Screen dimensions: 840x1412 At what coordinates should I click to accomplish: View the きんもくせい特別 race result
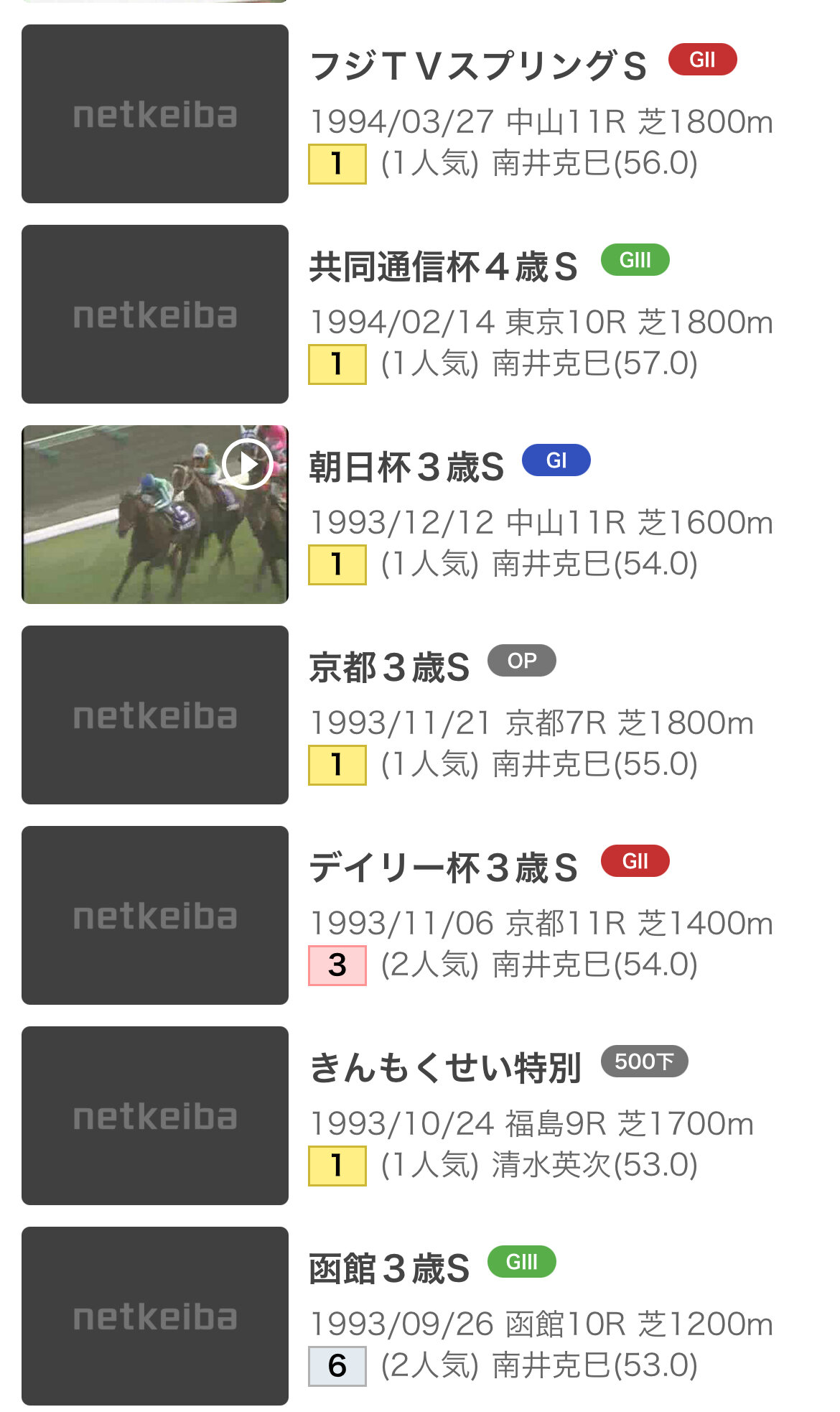click(444, 1068)
